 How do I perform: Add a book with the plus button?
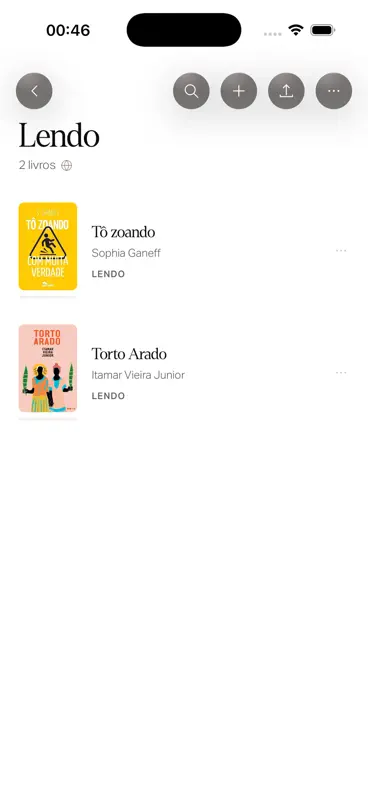coord(239,91)
